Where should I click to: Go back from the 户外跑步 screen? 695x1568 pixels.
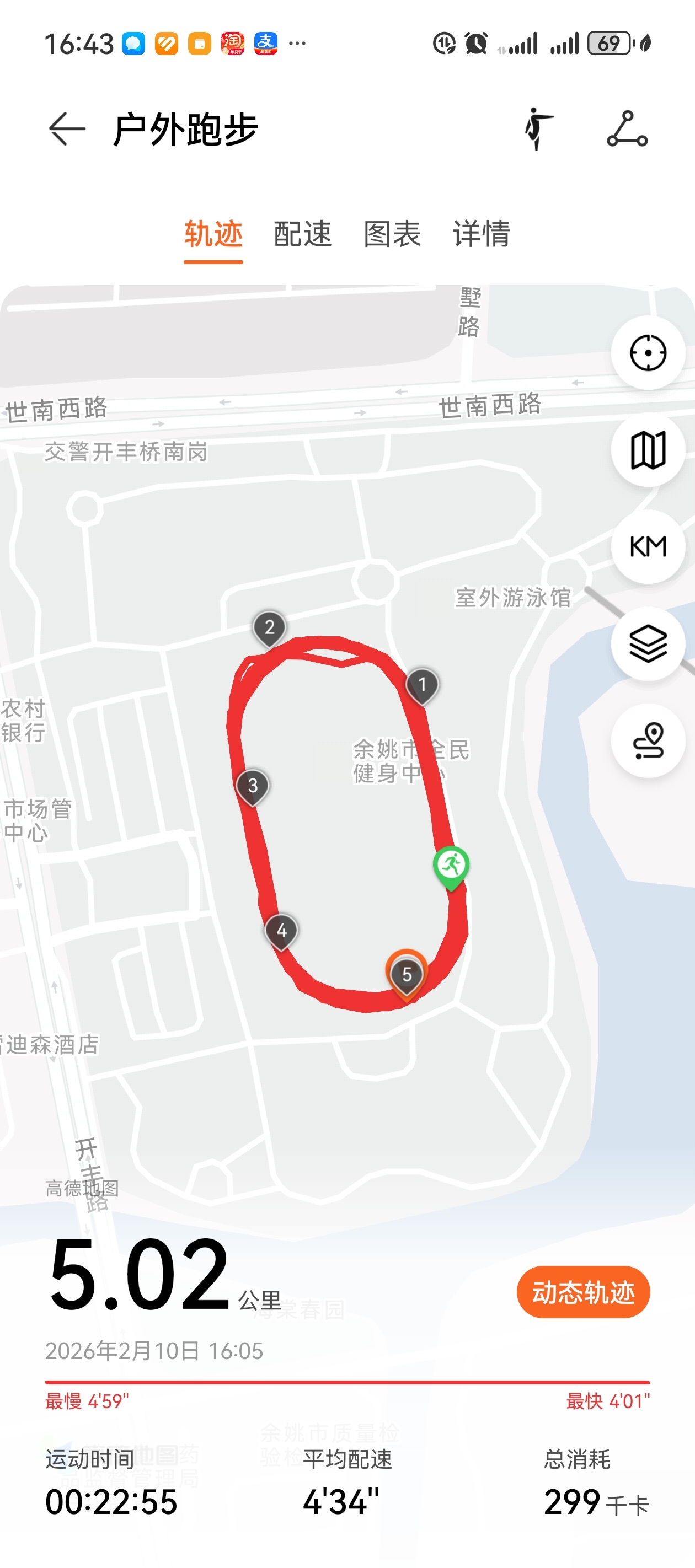(x=66, y=129)
